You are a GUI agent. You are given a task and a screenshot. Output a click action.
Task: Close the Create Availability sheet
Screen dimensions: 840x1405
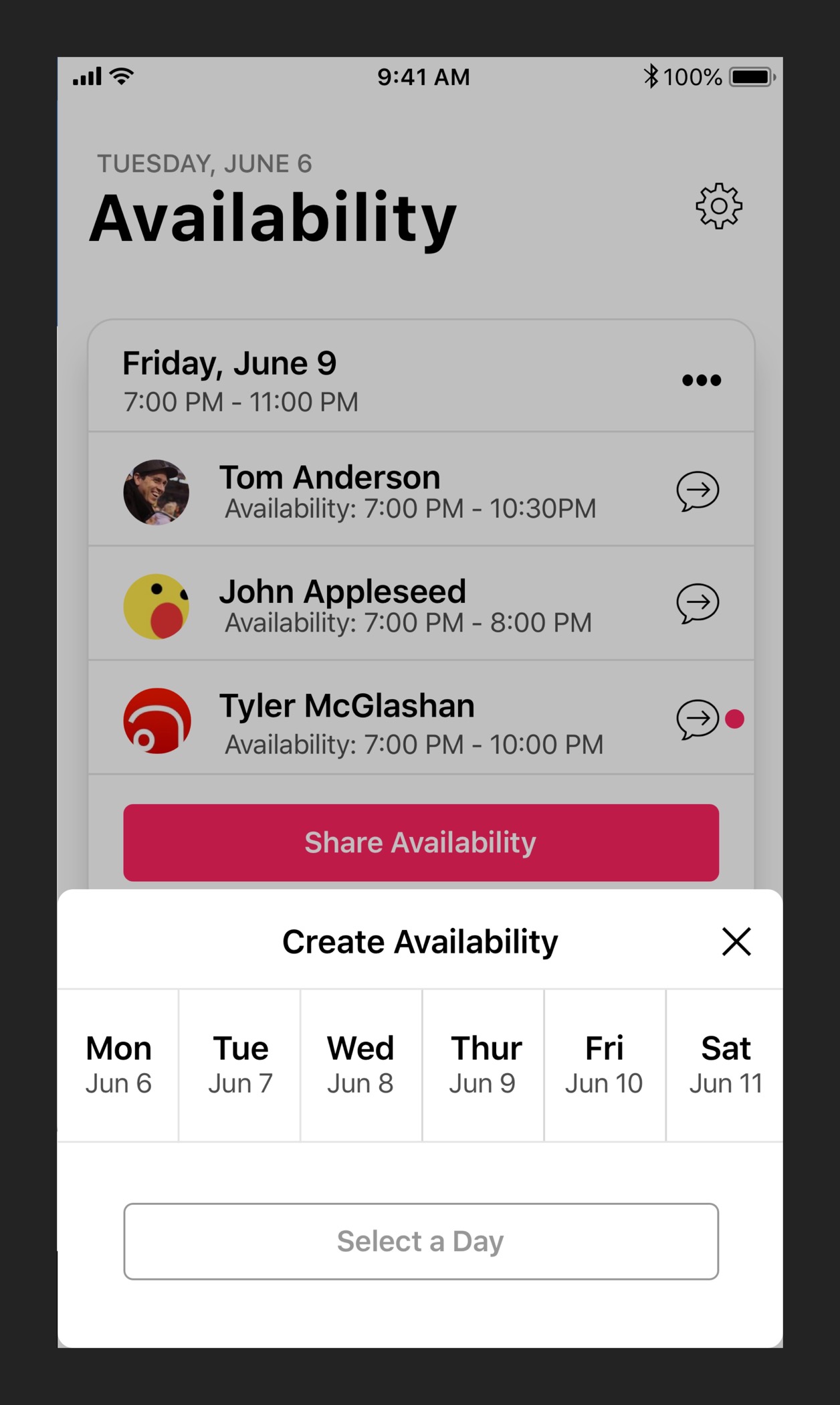736,942
